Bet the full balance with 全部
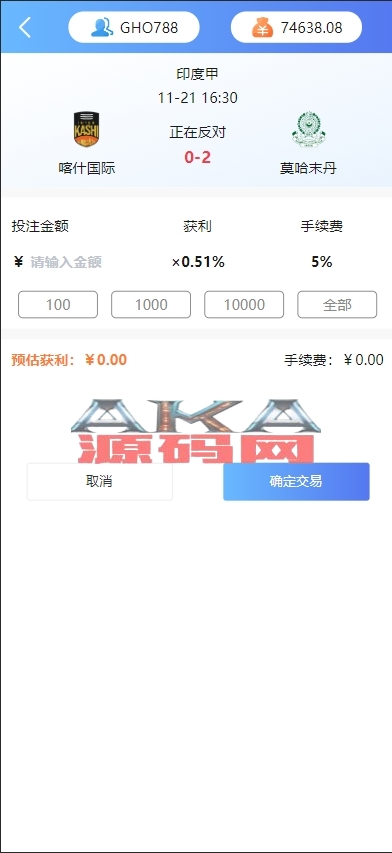Screen dimensions: 392x853 point(337,305)
